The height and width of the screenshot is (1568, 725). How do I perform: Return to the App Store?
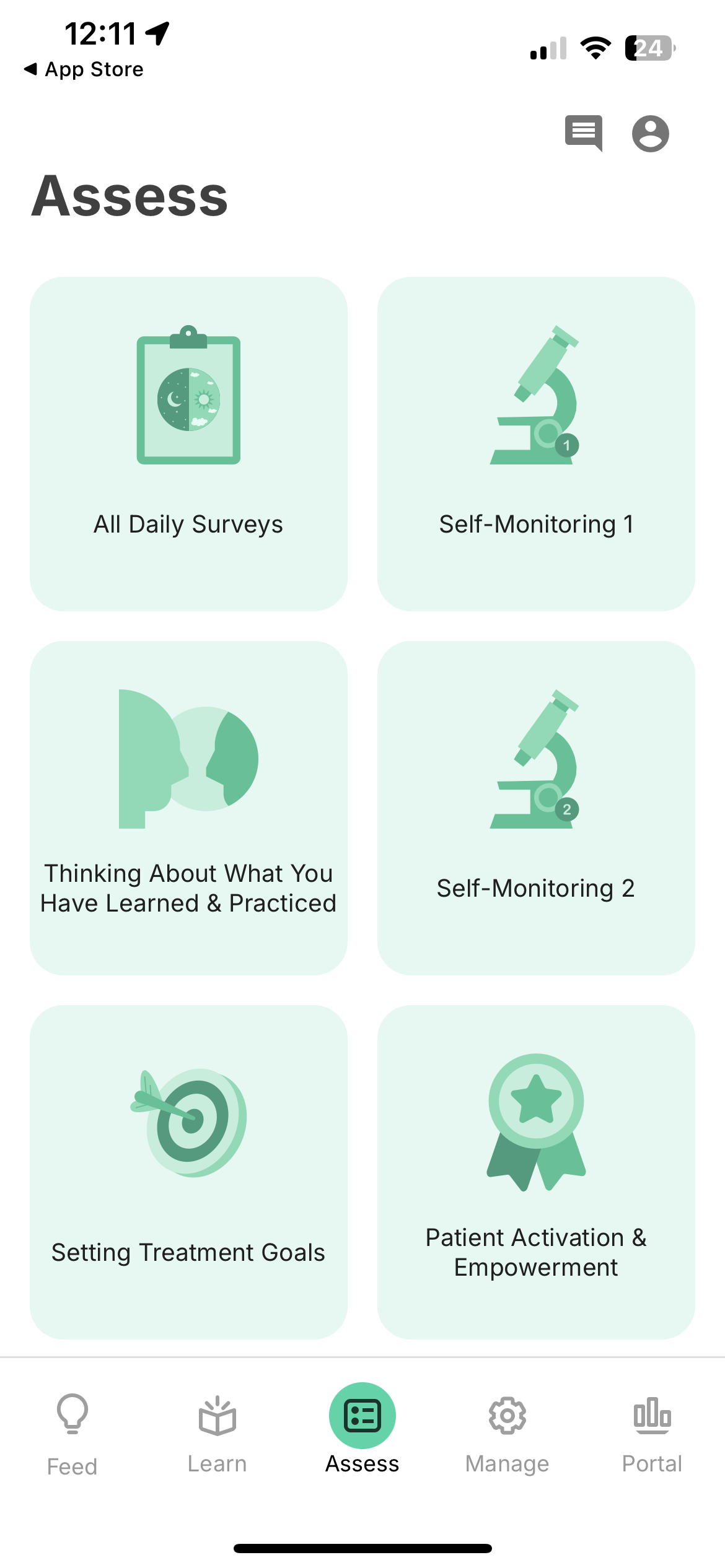pos(84,69)
